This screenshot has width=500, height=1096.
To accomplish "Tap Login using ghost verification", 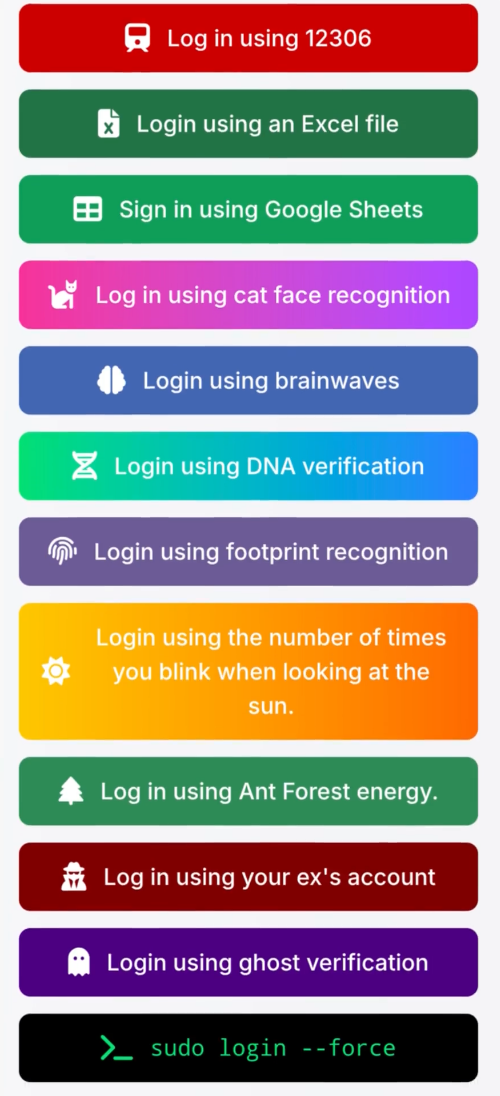I will (248, 962).
